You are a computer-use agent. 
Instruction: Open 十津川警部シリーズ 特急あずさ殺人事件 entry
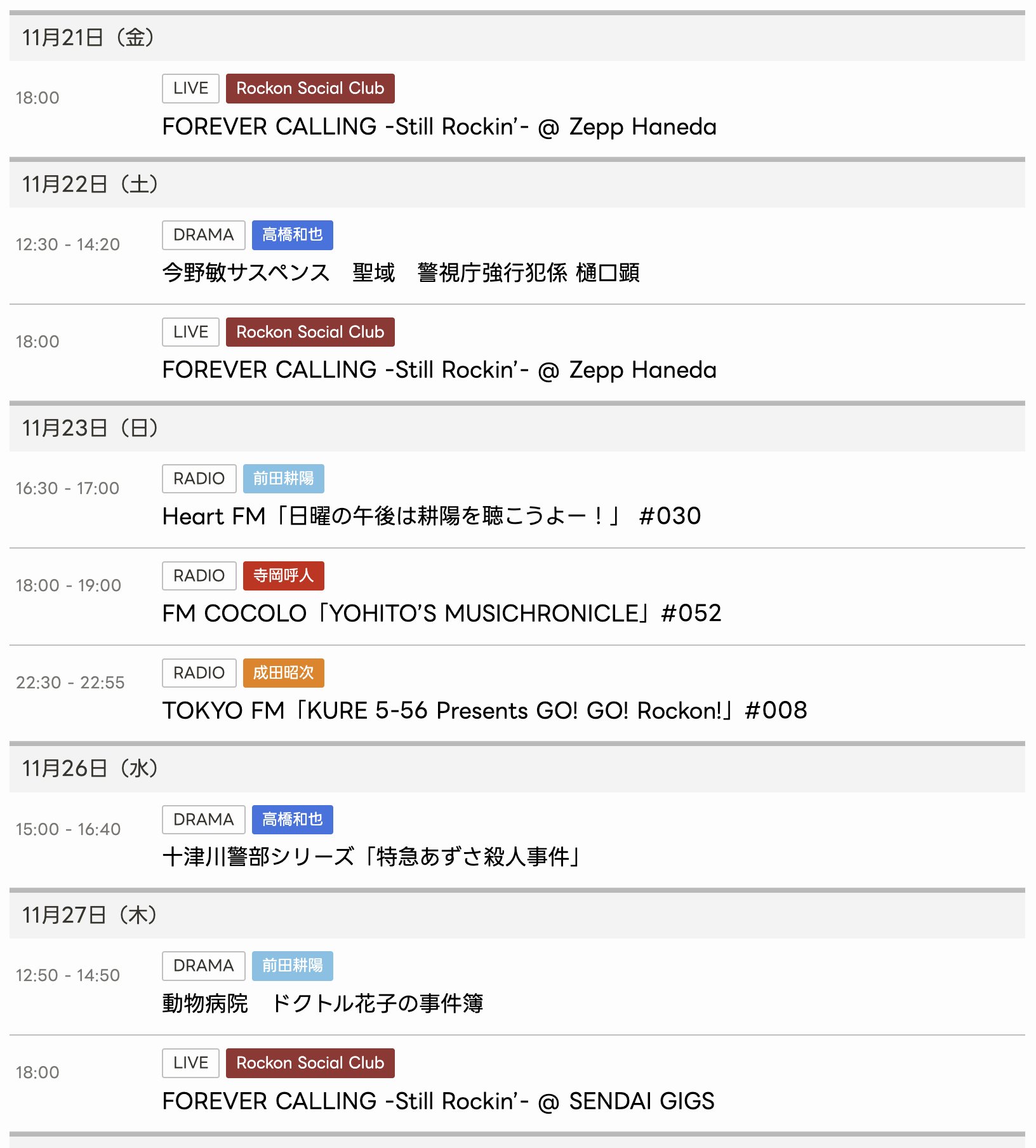click(x=372, y=857)
